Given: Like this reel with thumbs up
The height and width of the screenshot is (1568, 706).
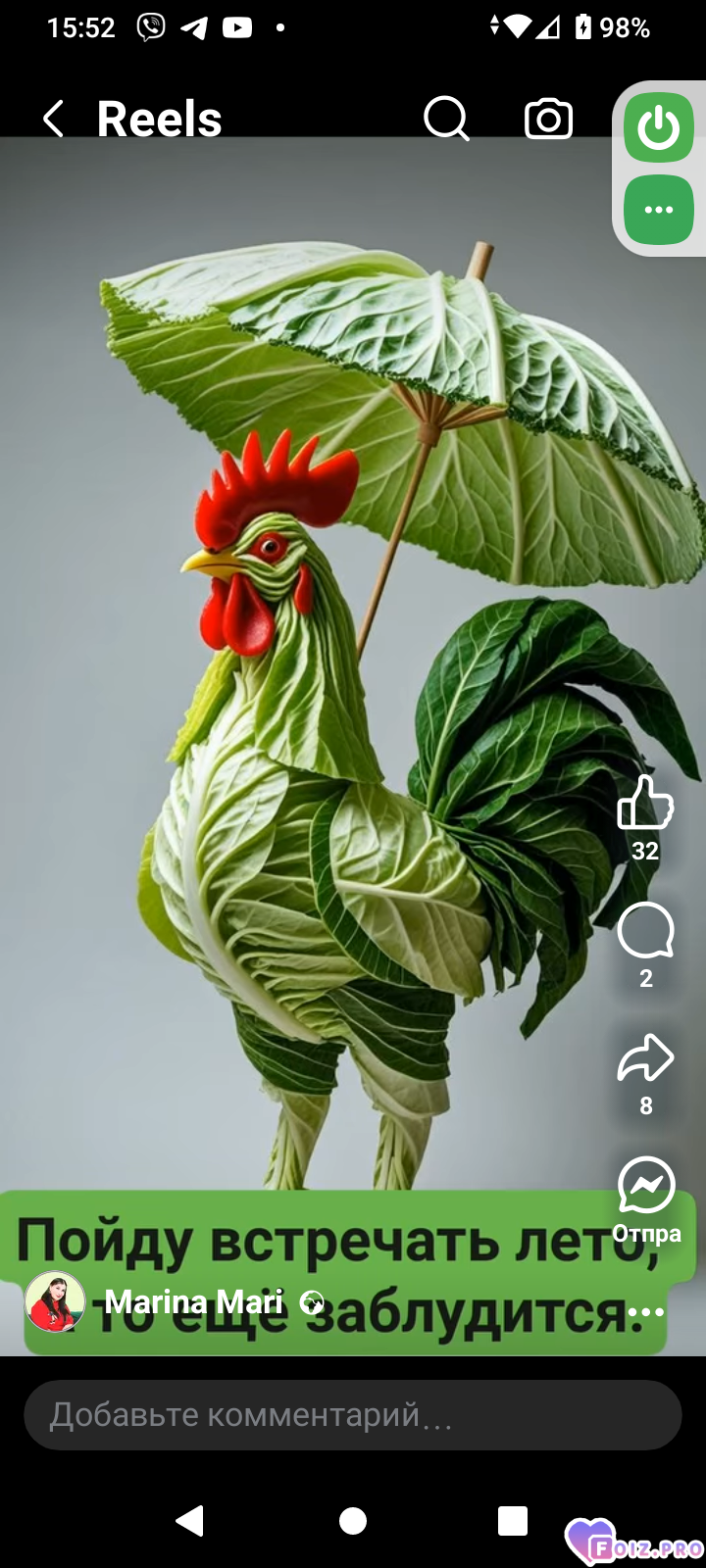Looking at the screenshot, I should click(x=645, y=804).
